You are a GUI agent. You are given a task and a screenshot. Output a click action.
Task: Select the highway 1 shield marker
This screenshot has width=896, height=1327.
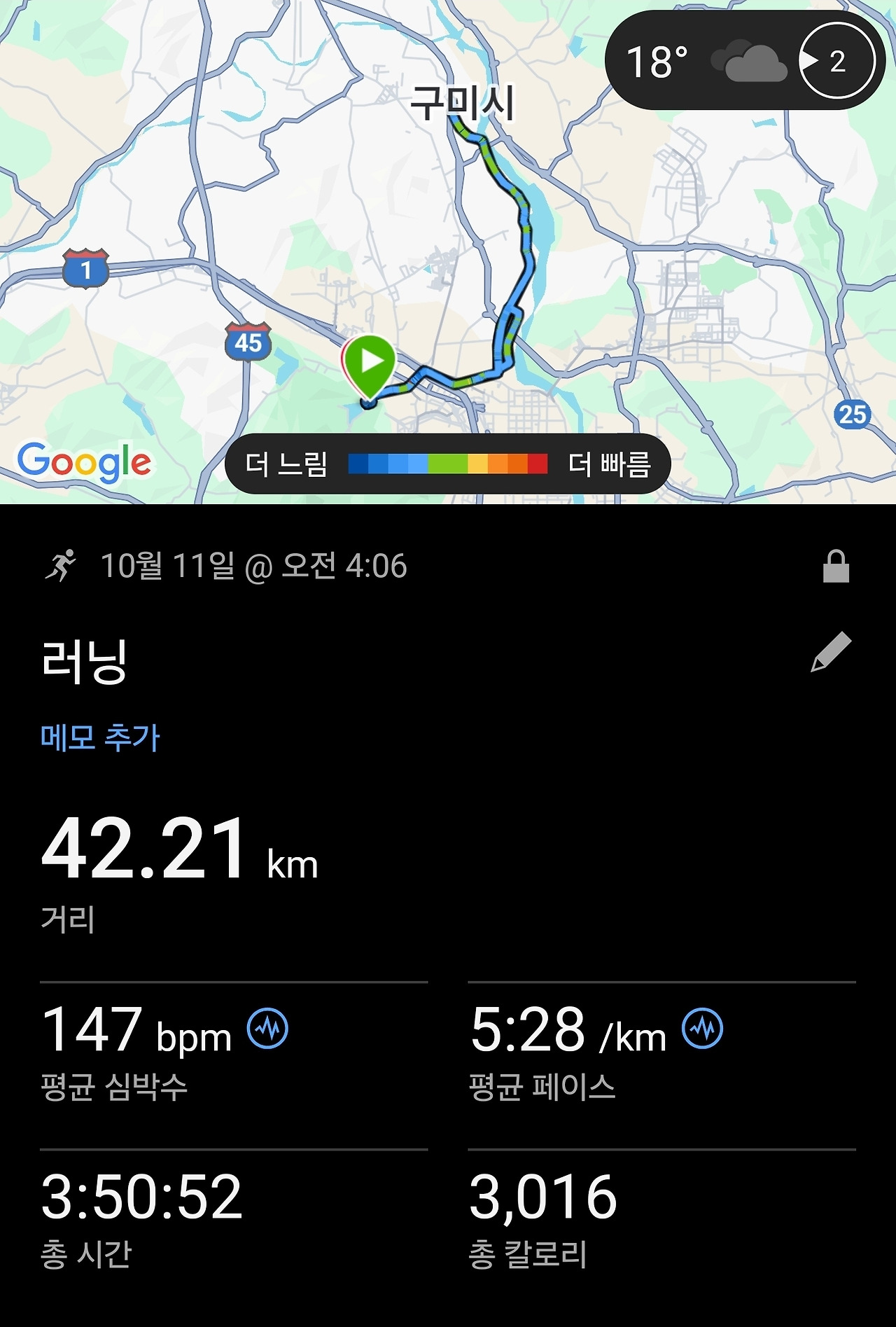84,267
